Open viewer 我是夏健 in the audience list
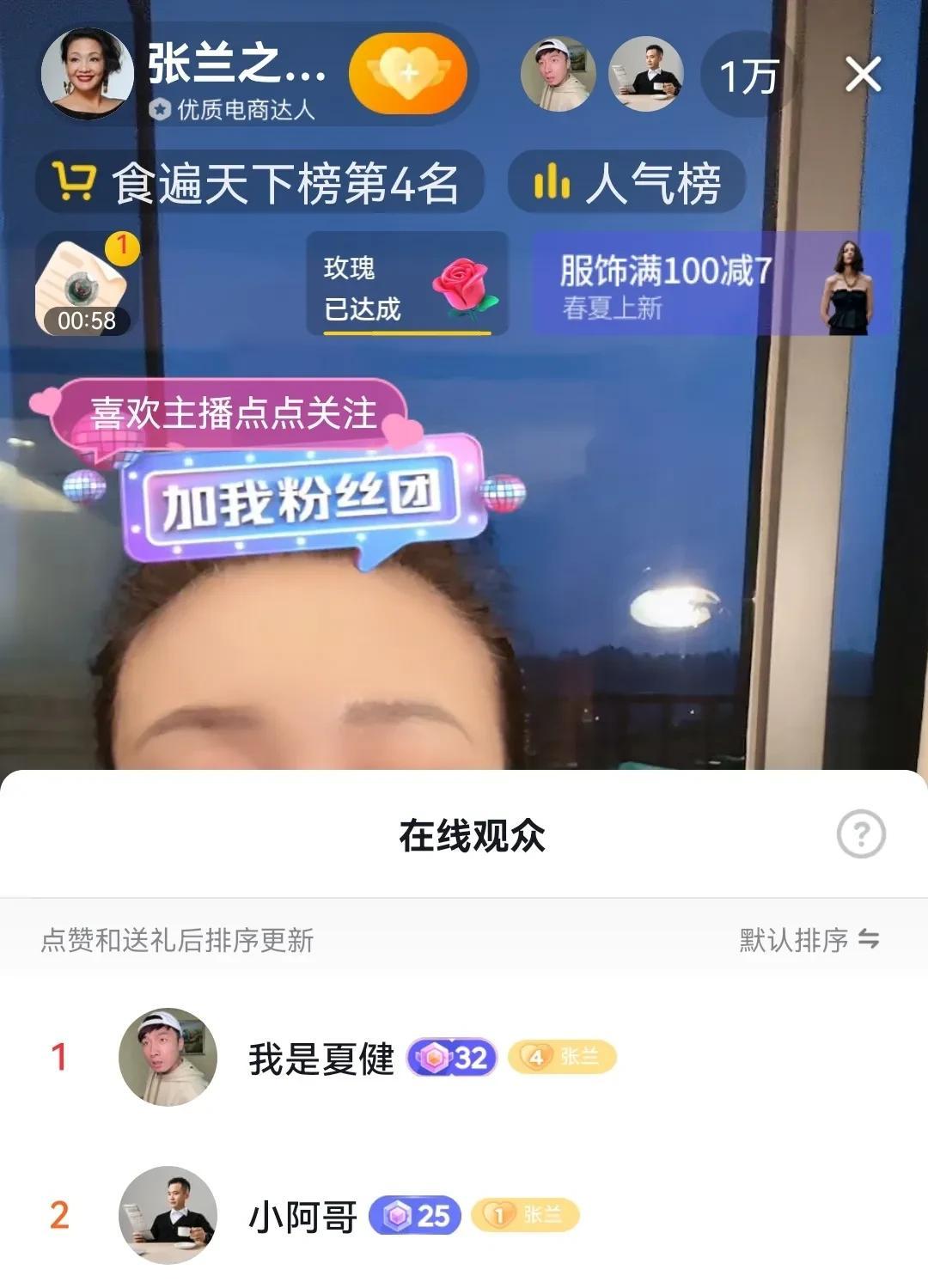Screen dimensions: 928x1288 tap(321, 1058)
